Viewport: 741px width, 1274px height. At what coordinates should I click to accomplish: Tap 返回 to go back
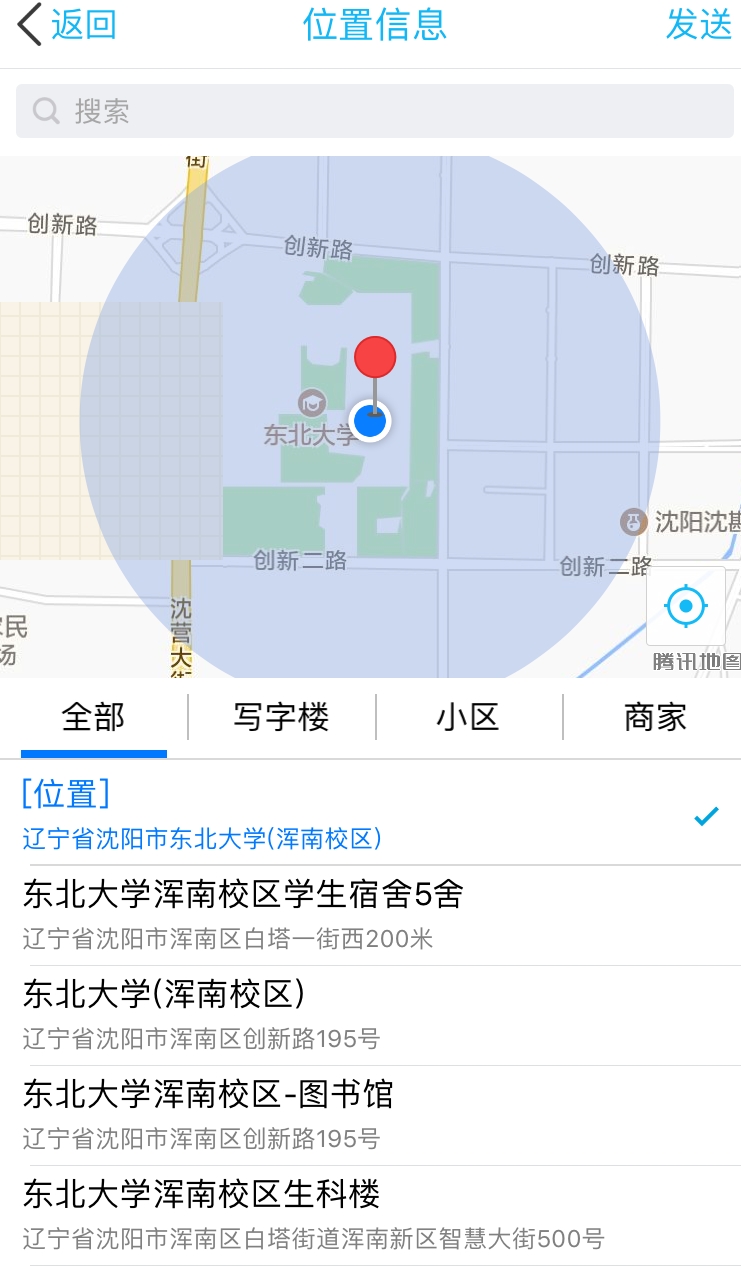pos(68,25)
